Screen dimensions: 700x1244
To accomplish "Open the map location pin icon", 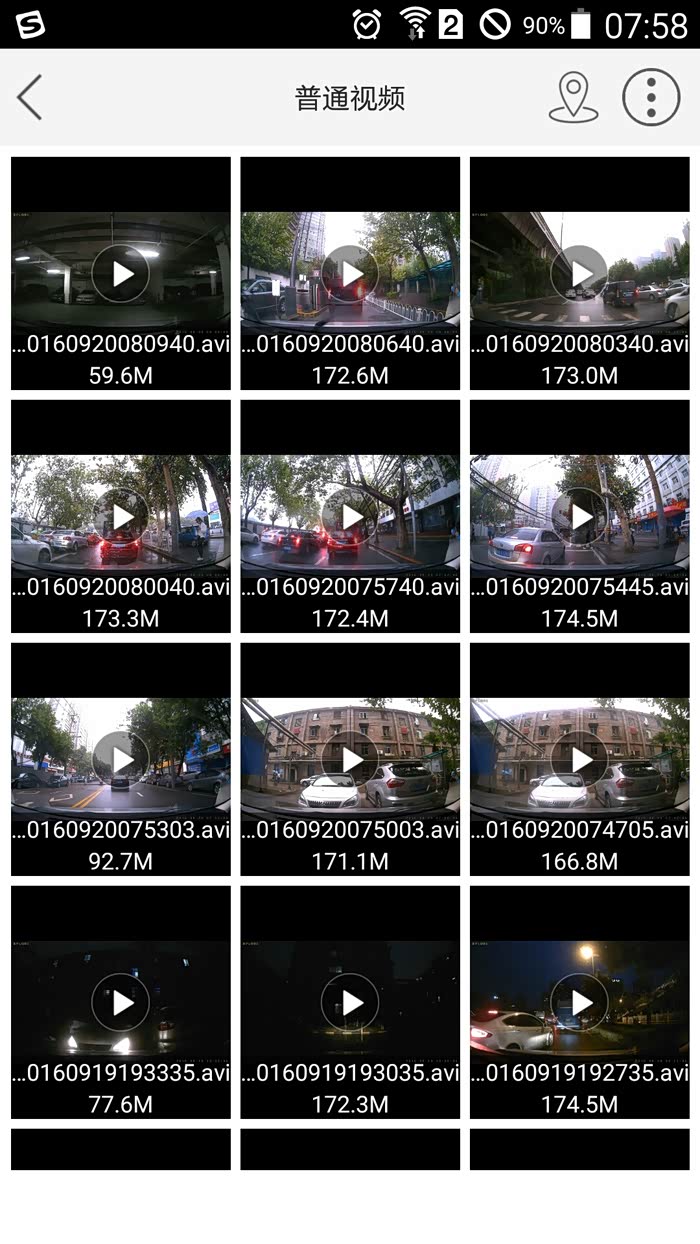I will (x=574, y=98).
